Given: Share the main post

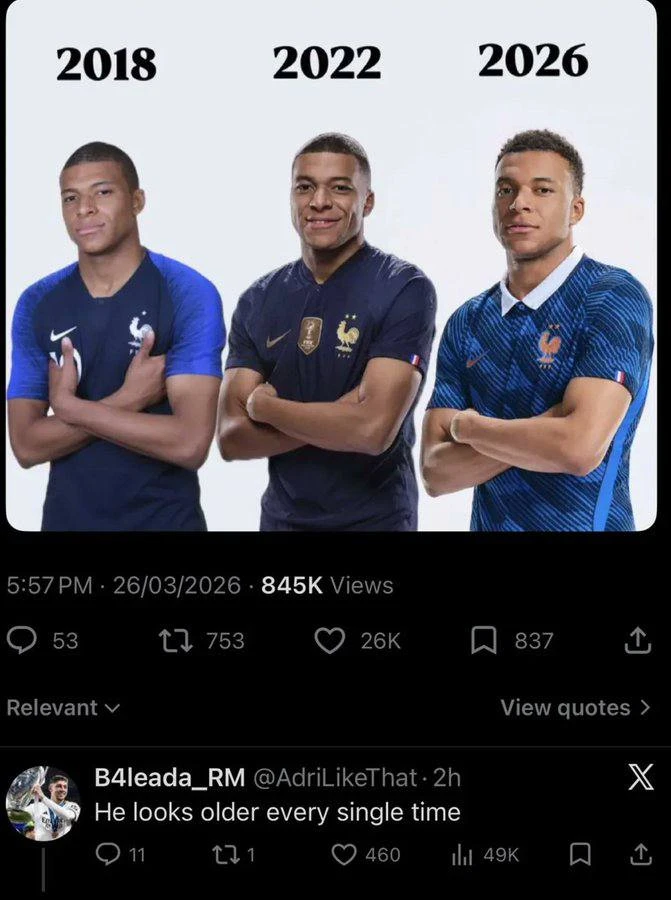Looking at the screenshot, I should [637, 641].
